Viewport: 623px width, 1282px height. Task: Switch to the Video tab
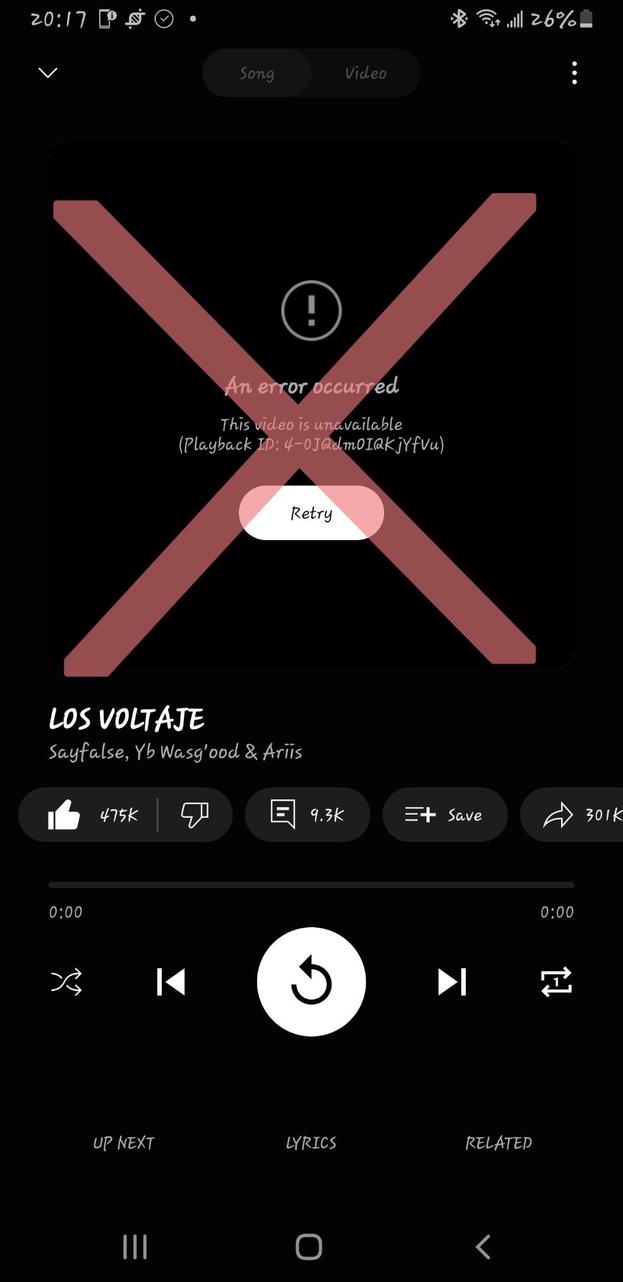(365, 73)
